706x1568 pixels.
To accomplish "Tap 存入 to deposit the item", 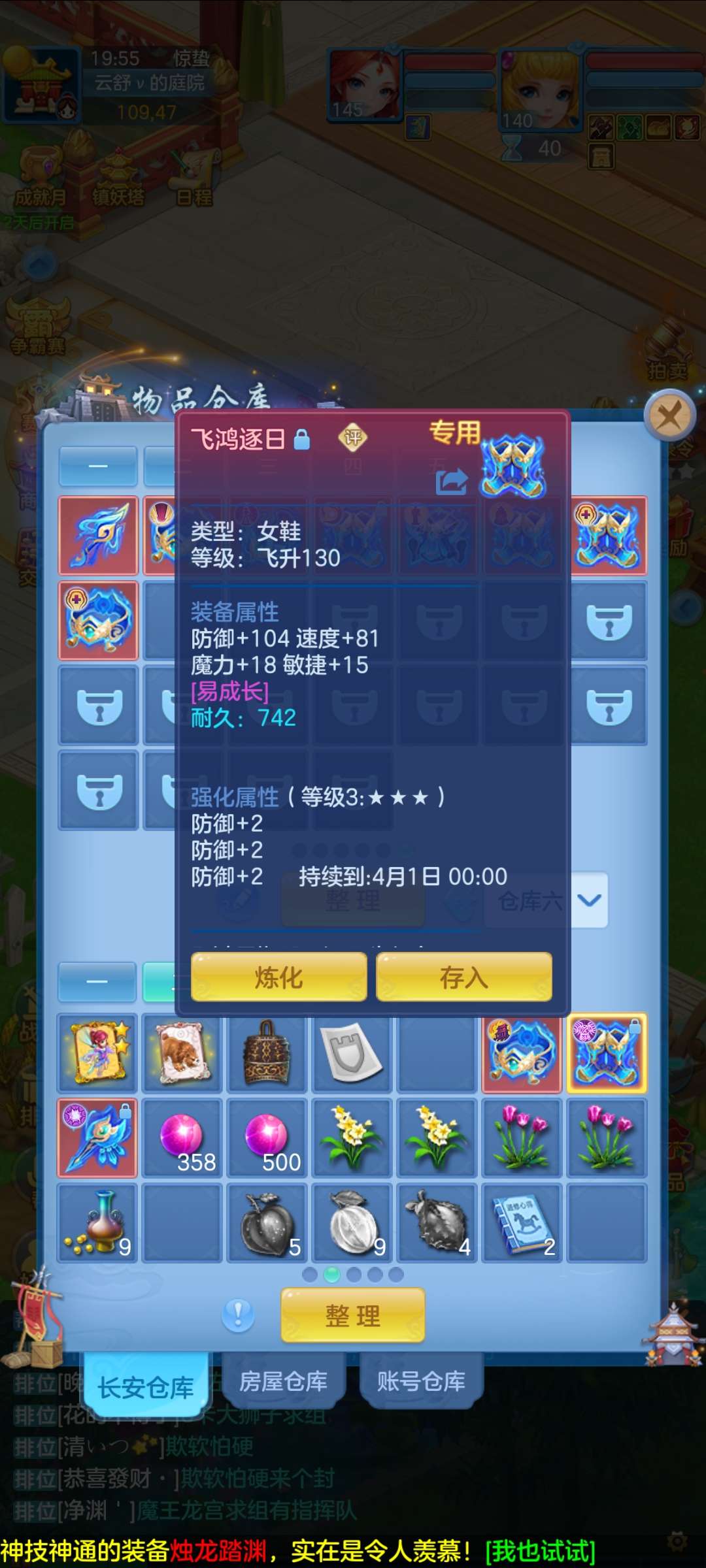I will click(464, 977).
